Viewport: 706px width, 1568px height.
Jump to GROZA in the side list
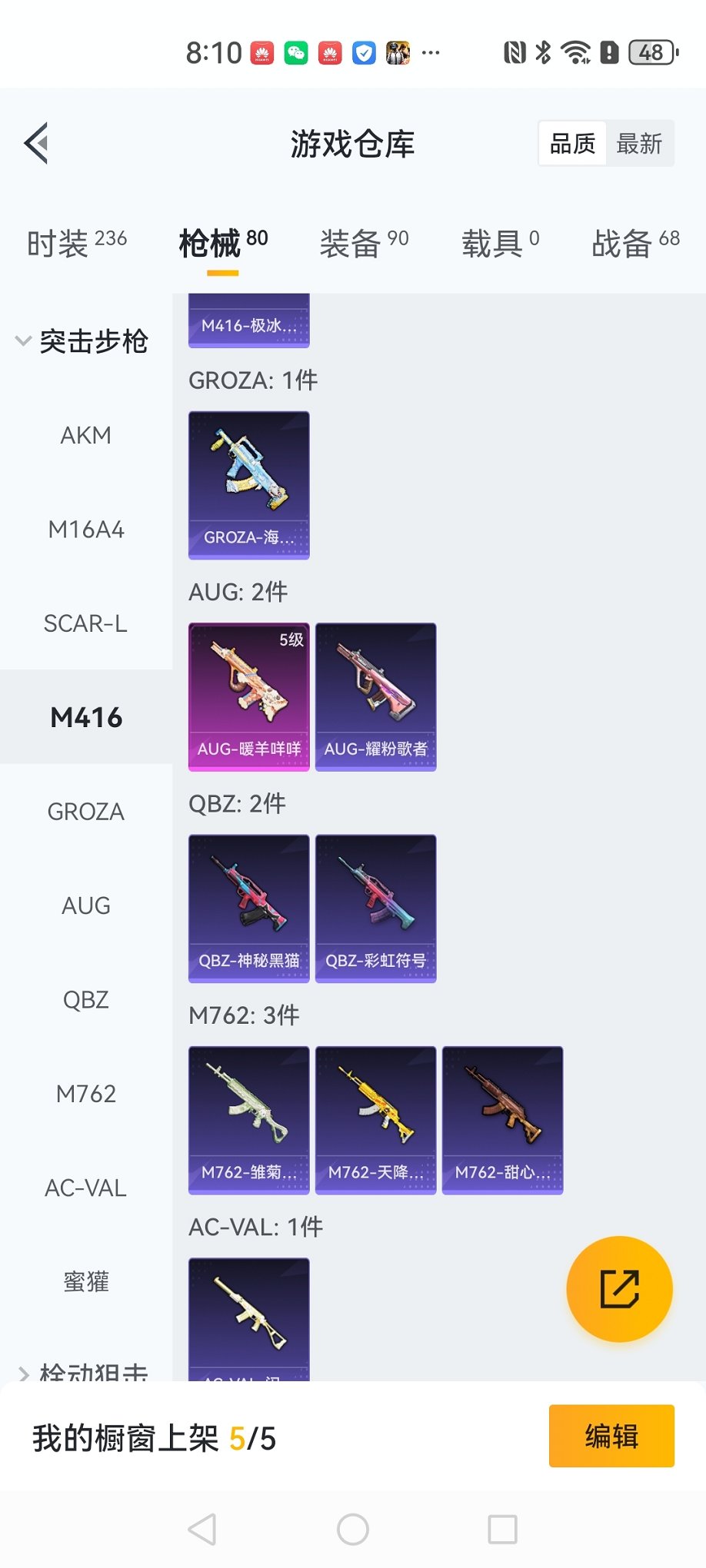pyautogui.click(x=86, y=812)
